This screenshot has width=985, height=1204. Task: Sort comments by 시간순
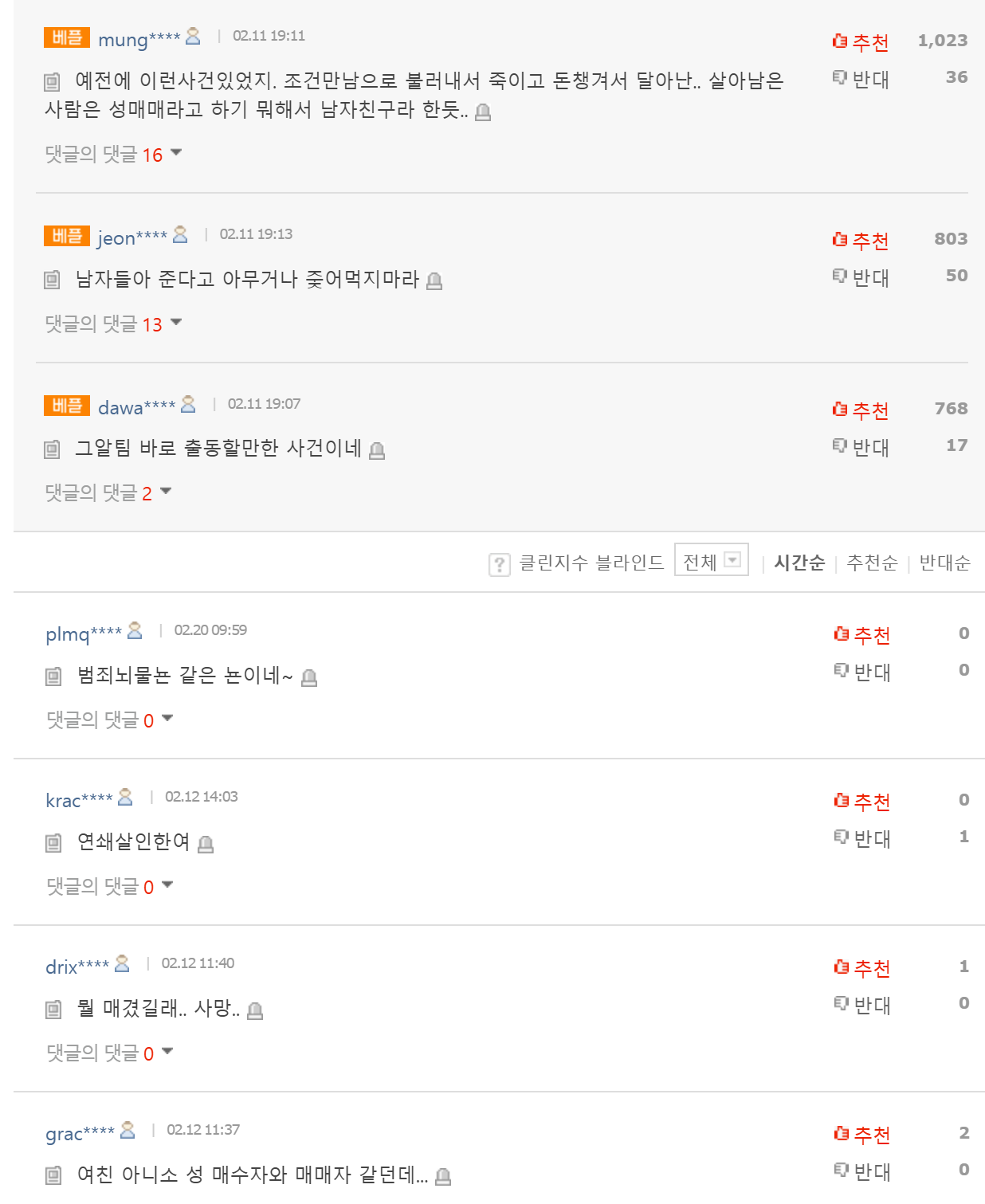(799, 563)
